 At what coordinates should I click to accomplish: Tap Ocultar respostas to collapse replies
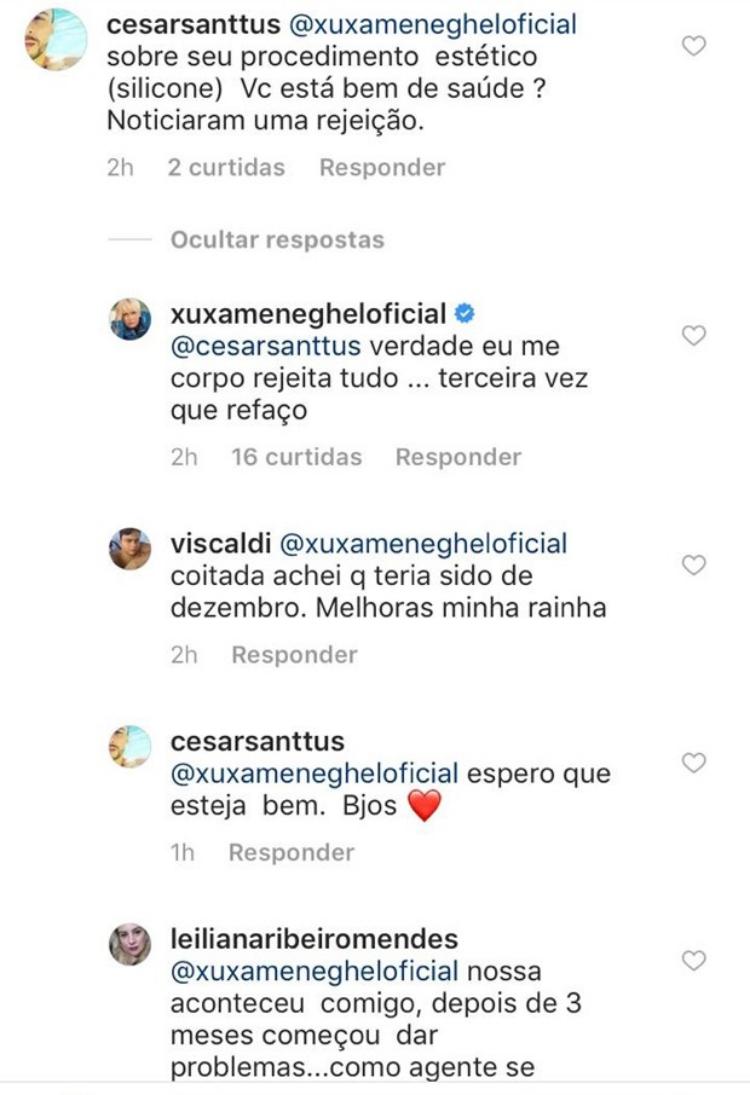(277, 240)
